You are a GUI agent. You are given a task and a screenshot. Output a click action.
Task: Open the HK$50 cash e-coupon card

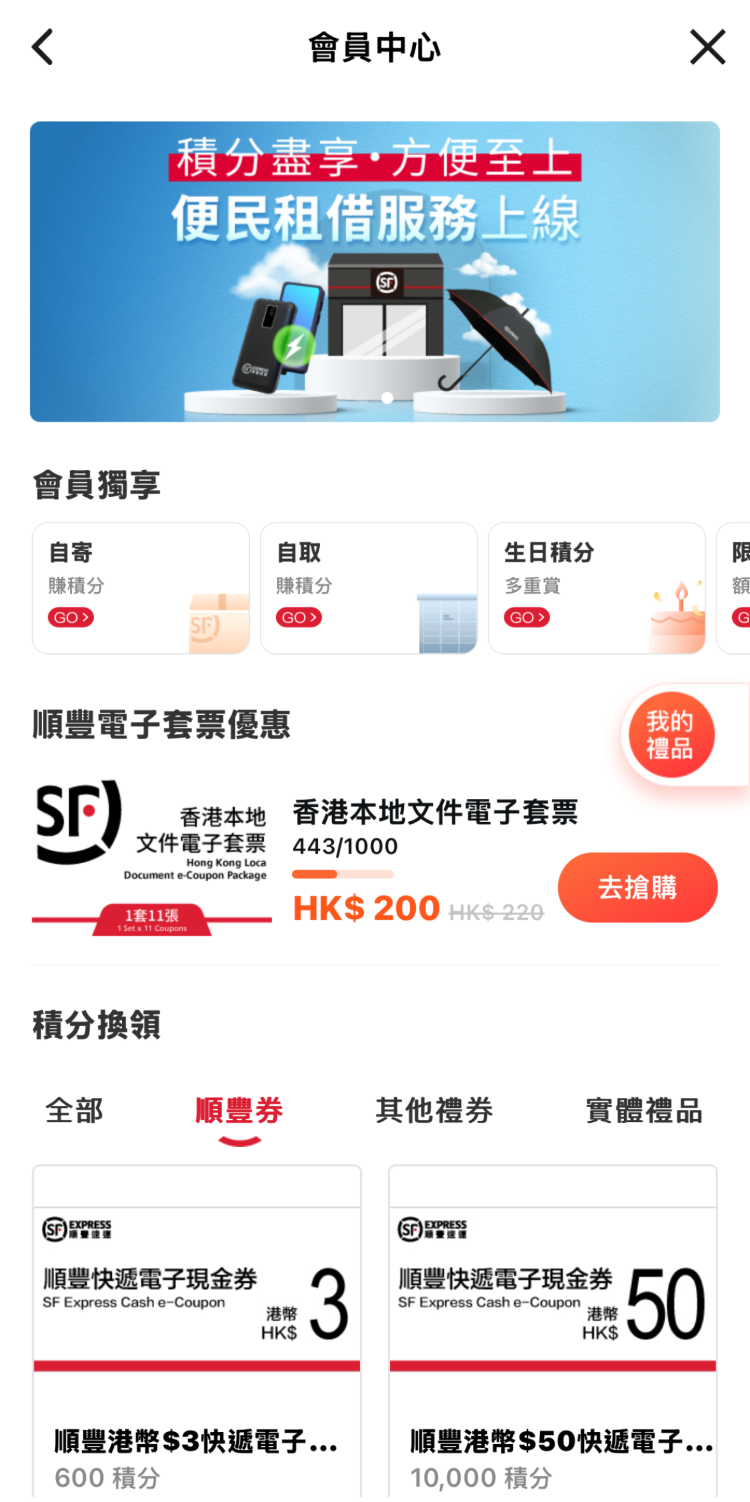(x=552, y=1330)
